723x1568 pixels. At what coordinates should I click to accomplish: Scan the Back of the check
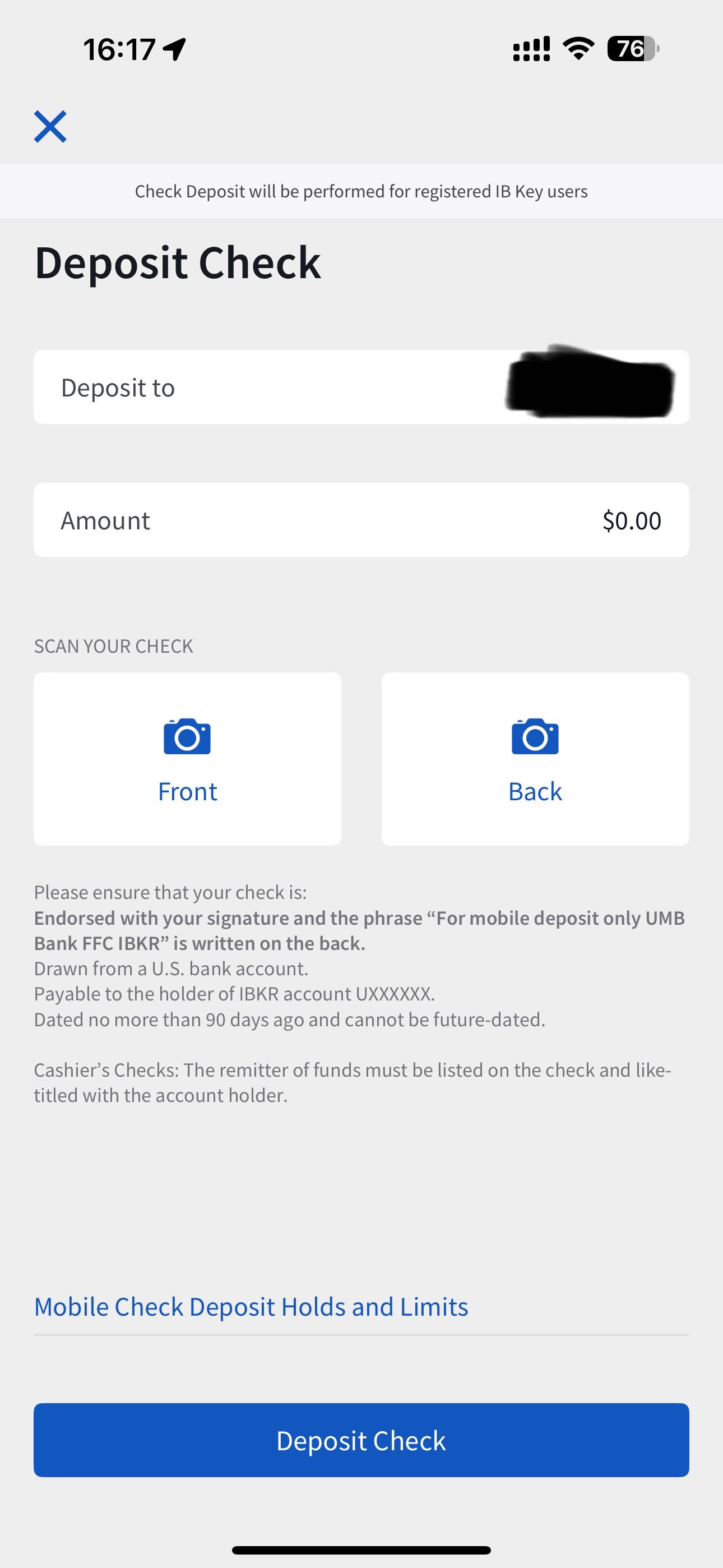[x=535, y=758]
